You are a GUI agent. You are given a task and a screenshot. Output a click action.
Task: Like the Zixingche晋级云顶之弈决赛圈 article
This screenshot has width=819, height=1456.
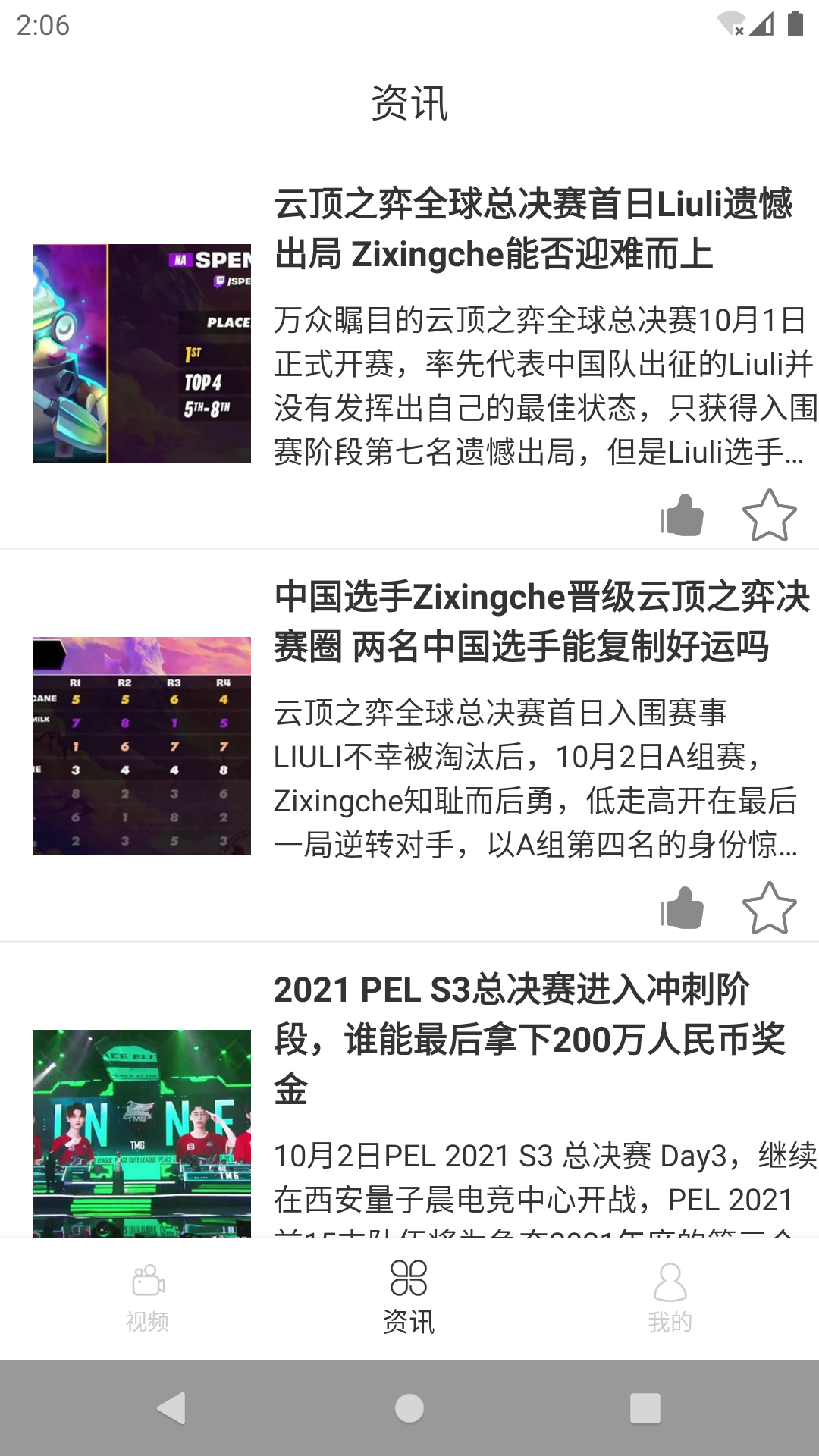point(682,908)
